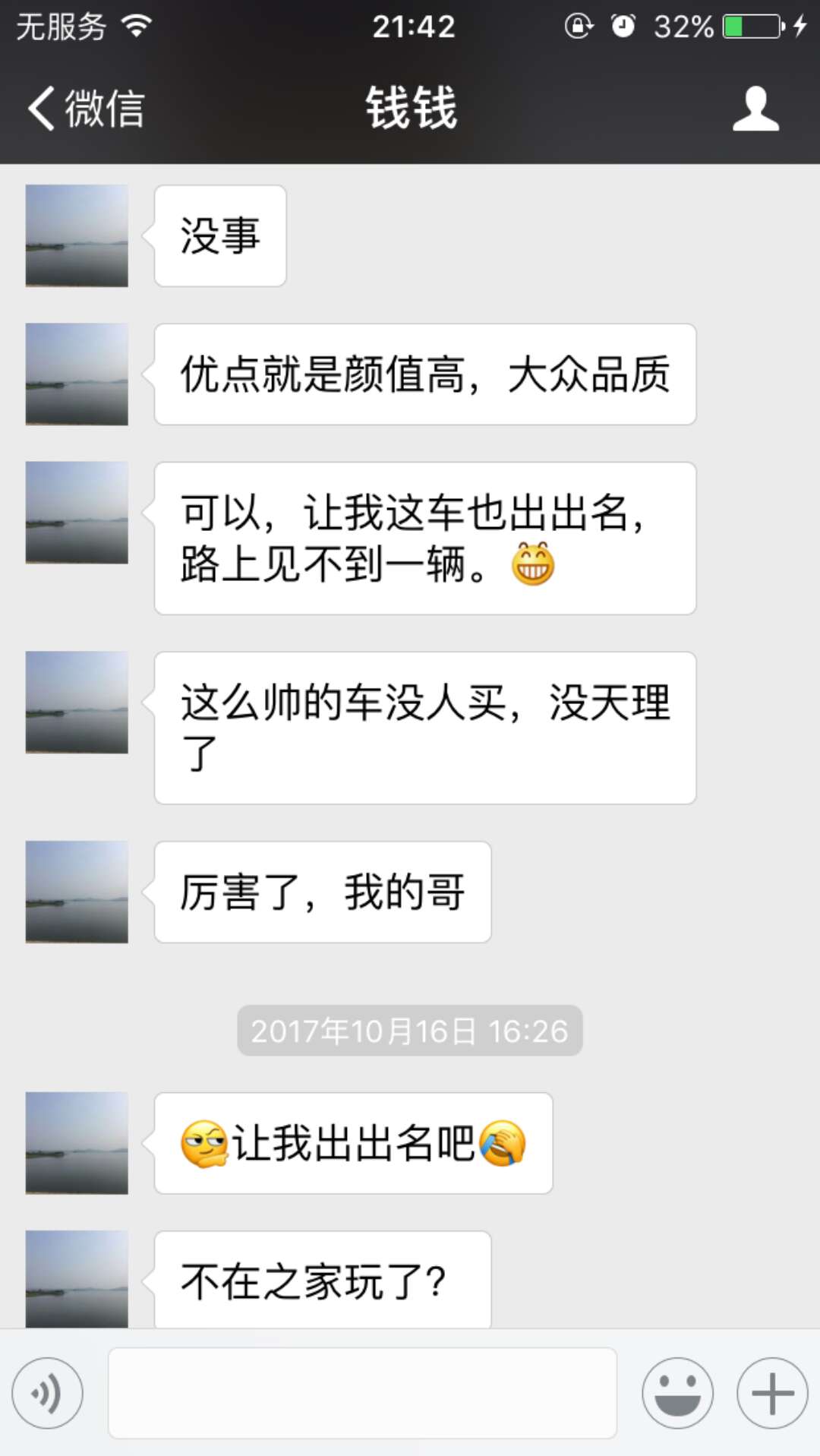820x1456 pixels.
Task: Open the sender's avatar beside 没事 message
Action: (x=76, y=235)
